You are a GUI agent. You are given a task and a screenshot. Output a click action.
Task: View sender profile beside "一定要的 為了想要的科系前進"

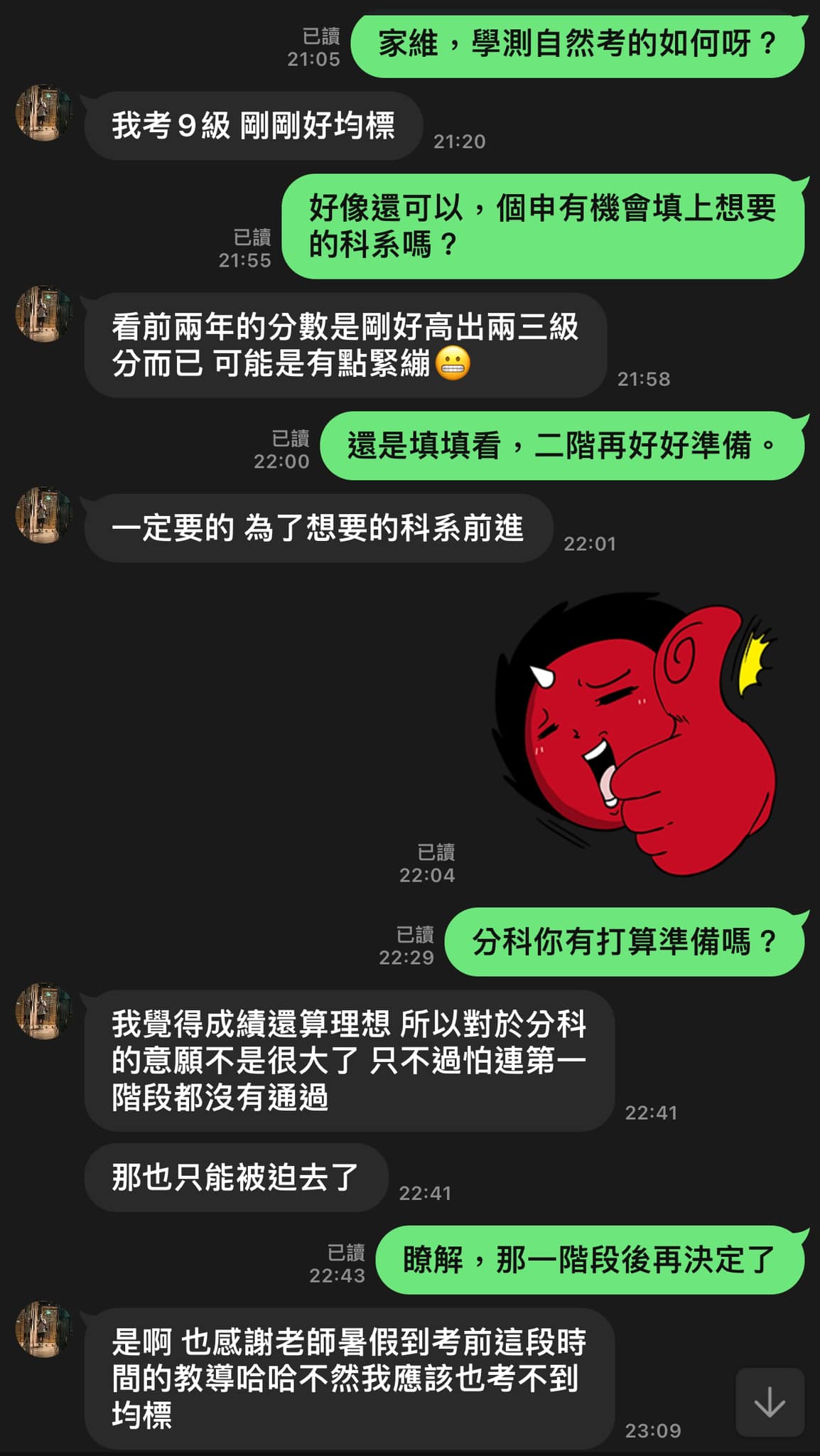(43, 515)
